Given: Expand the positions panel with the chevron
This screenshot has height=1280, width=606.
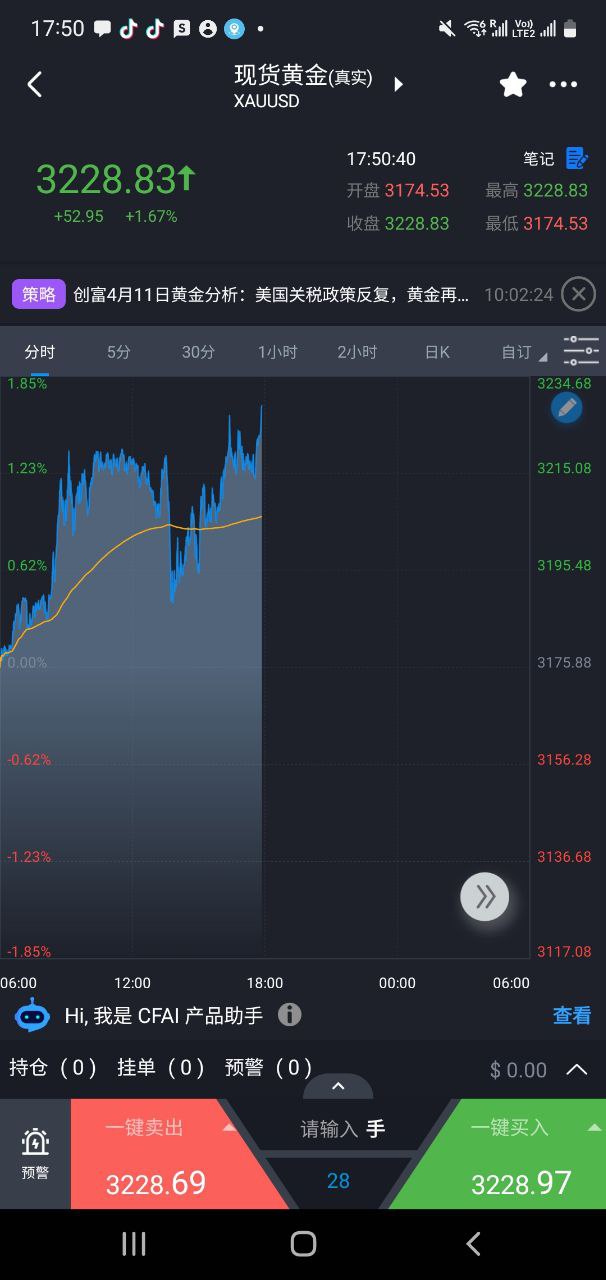Looking at the screenshot, I should 577,1069.
